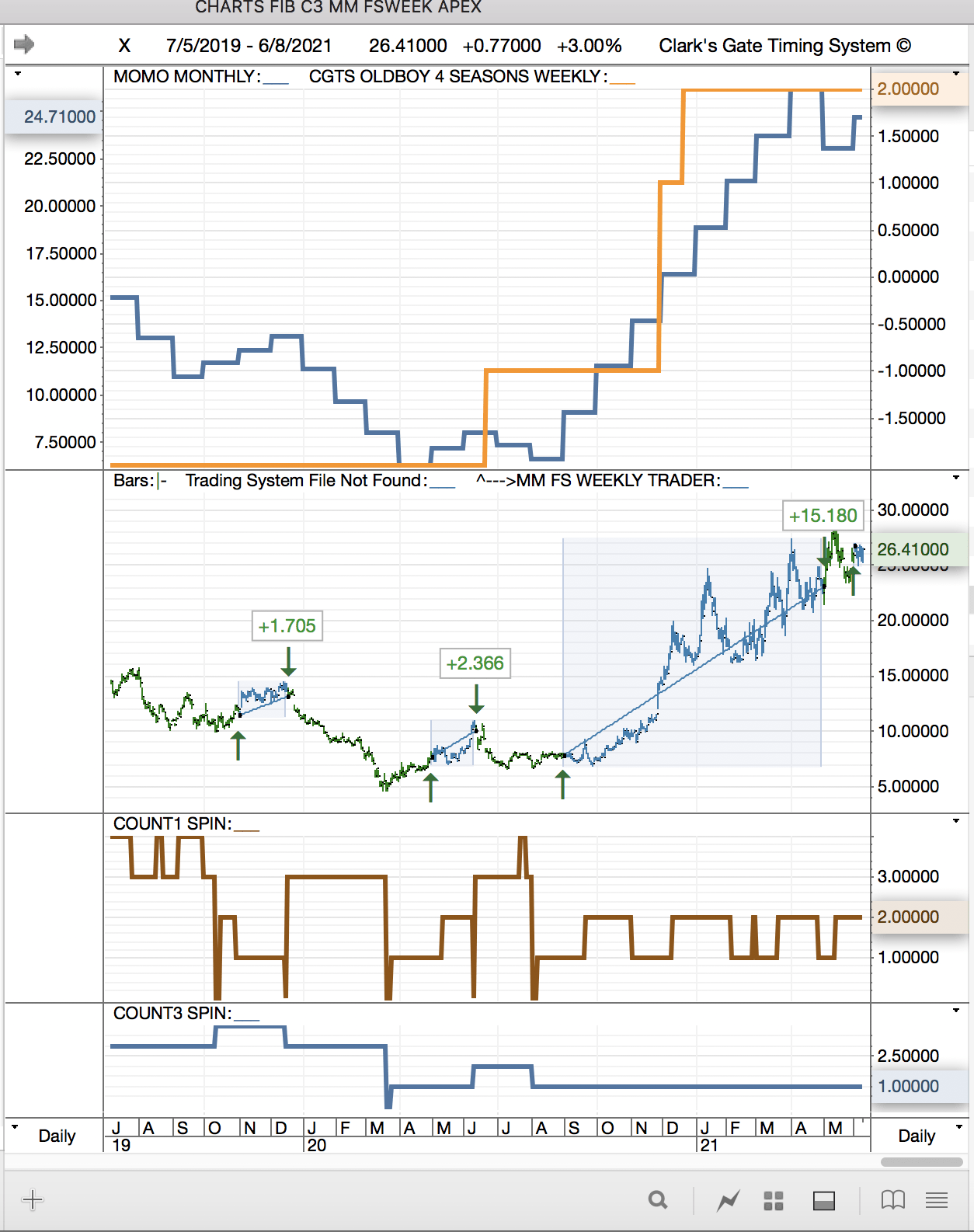Expand the MOMO MONTHLY panel menu arrow
Screen dimensions: 974x1232
[956, 75]
